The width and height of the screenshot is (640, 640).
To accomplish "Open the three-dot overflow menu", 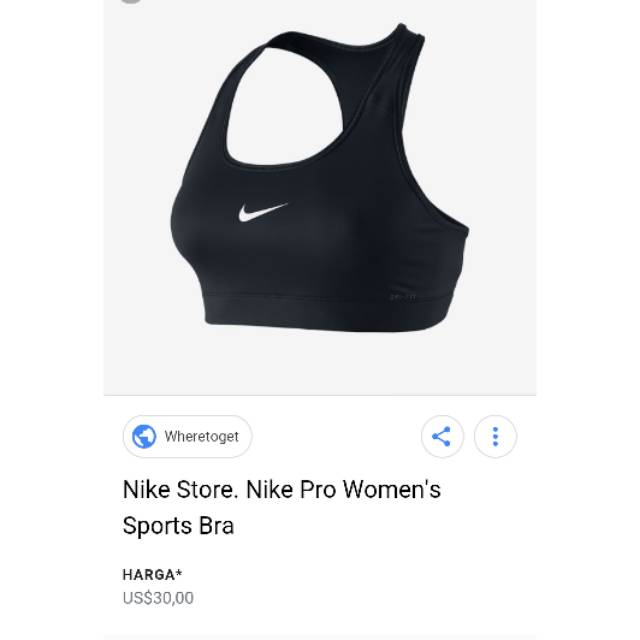I will 494,437.
